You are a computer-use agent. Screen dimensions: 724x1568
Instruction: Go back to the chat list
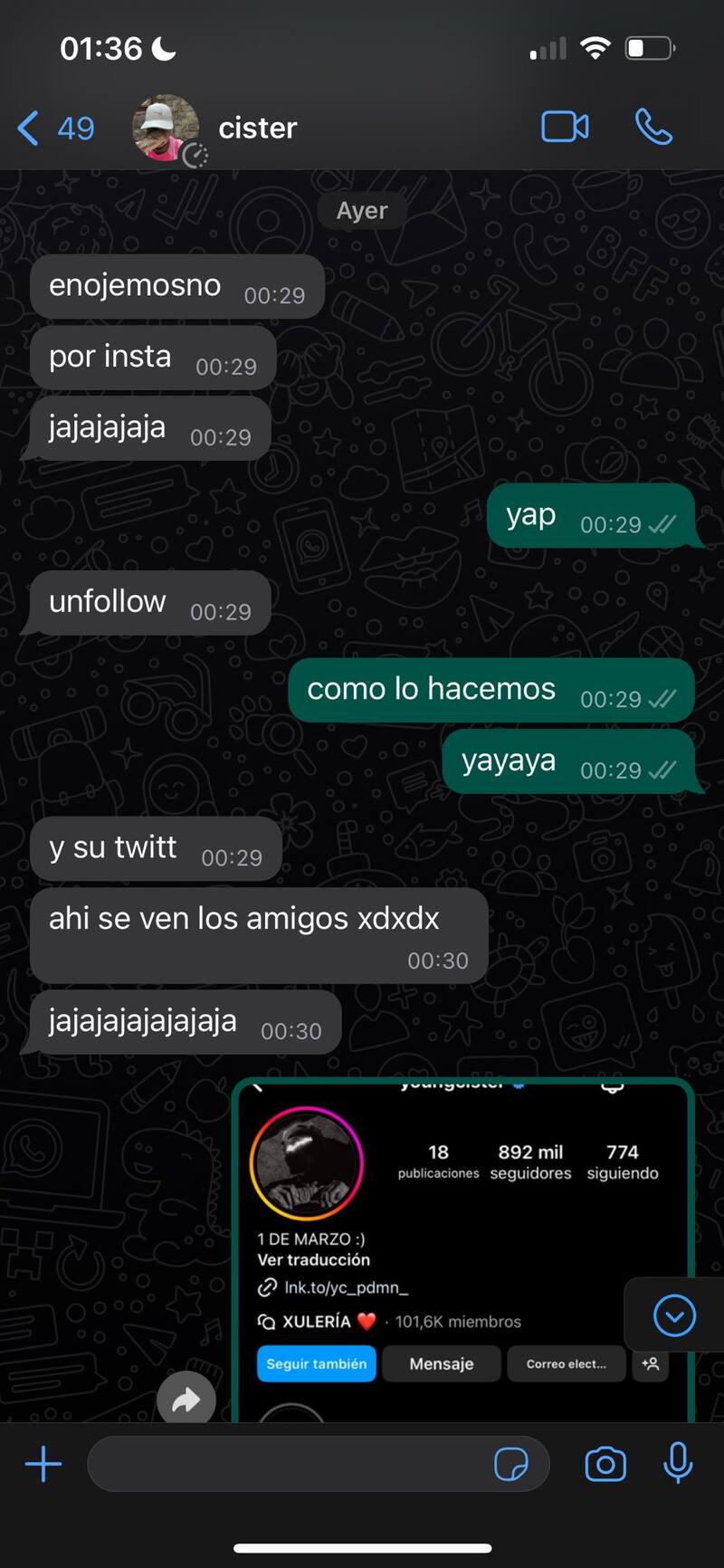[x=52, y=128]
